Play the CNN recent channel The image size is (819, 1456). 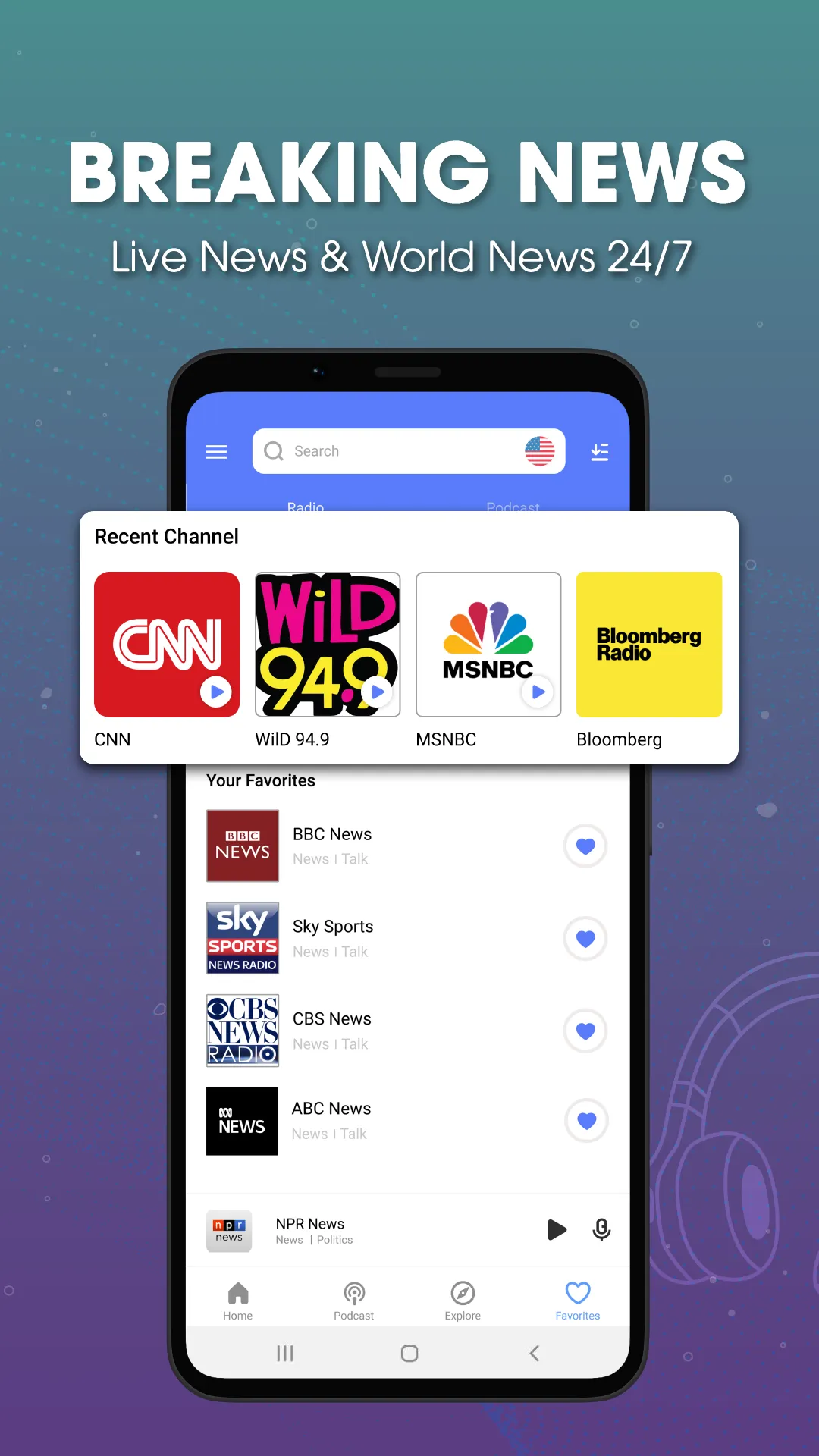[217, 692]
